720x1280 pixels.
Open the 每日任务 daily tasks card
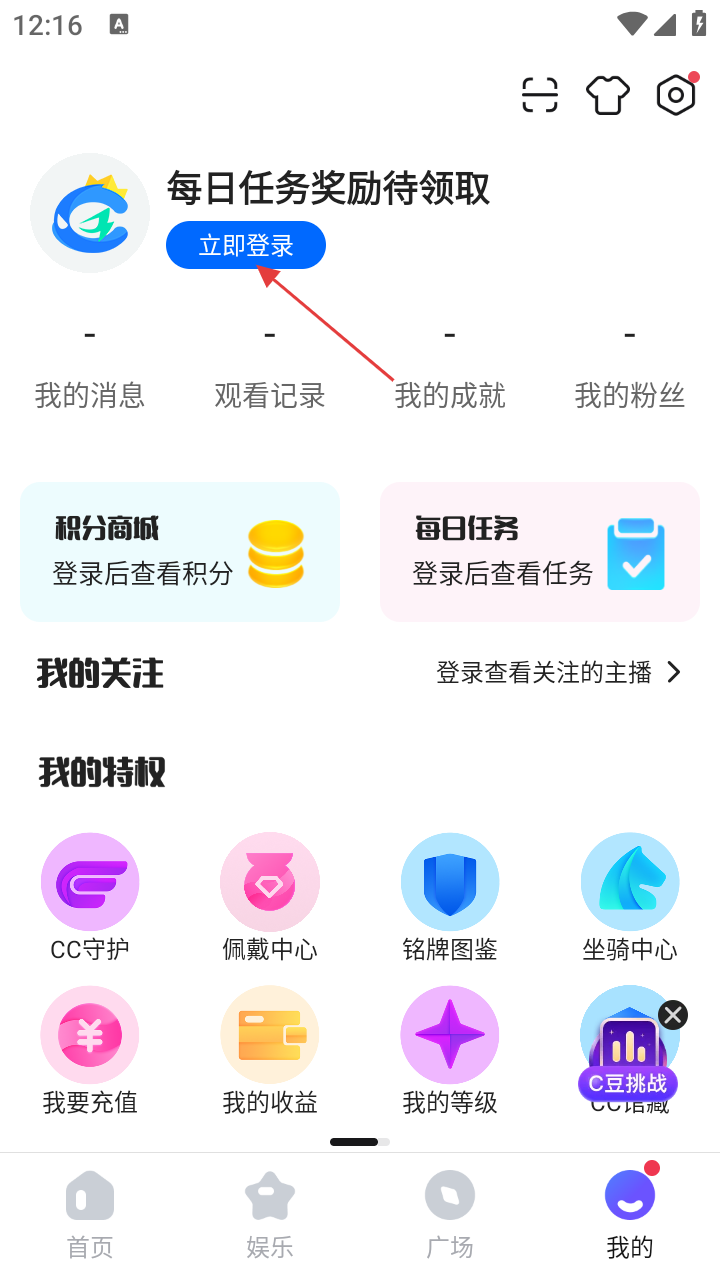tap(540, 552)
